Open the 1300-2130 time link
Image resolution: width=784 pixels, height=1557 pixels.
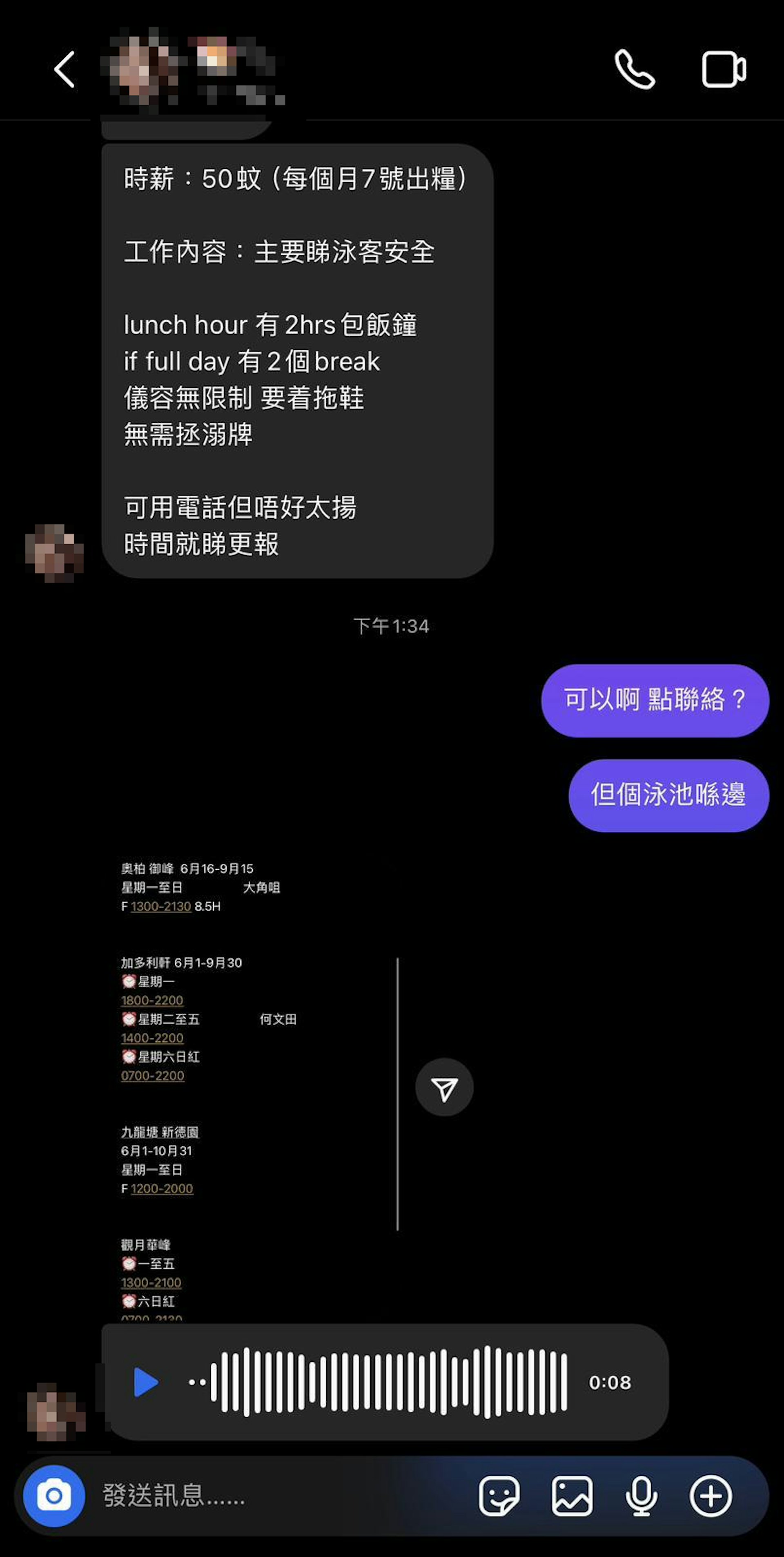coord(160,906)
